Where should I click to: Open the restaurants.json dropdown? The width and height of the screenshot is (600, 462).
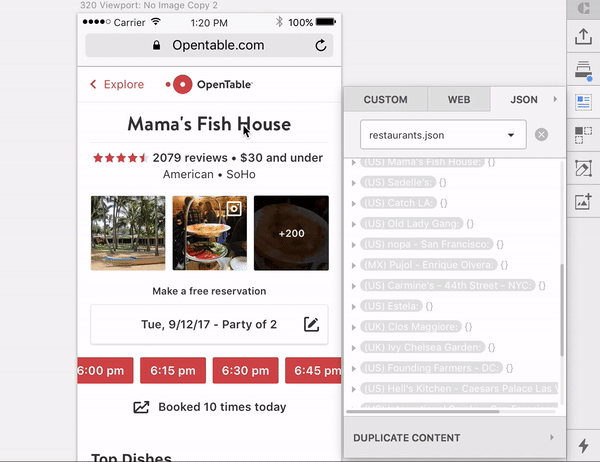click(443, 134)
